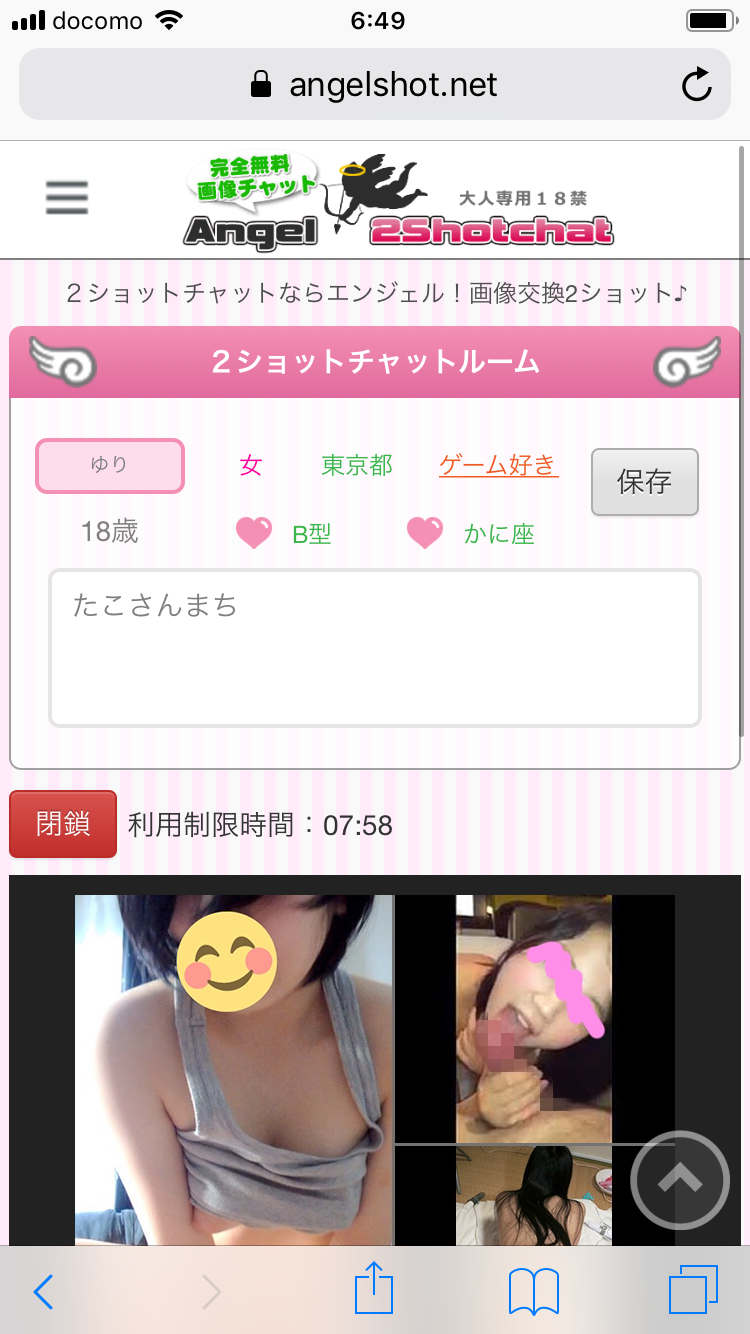Show open Safari tabs

[x=693, y=1291]
